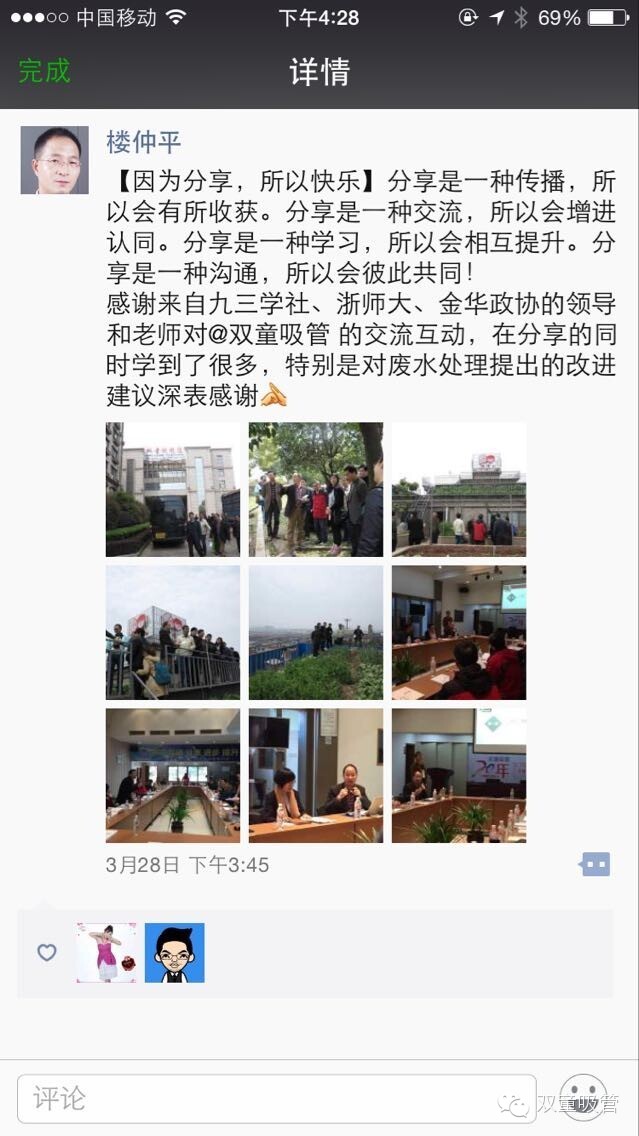Open the liker with pink dress avatar
The image size is (639, 1136).
[107, 952]
